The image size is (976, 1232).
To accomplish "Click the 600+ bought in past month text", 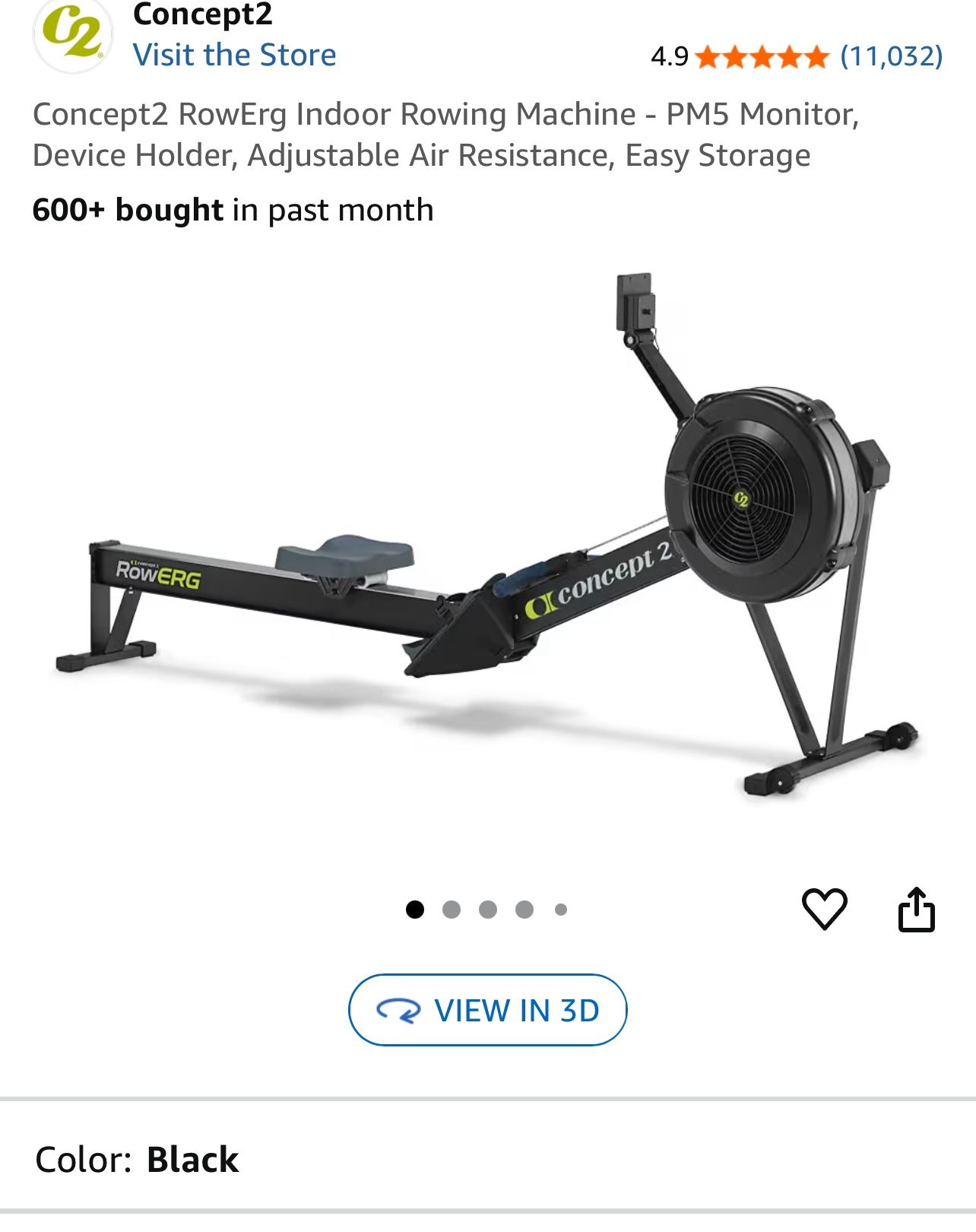I will (x=232, y=211).
